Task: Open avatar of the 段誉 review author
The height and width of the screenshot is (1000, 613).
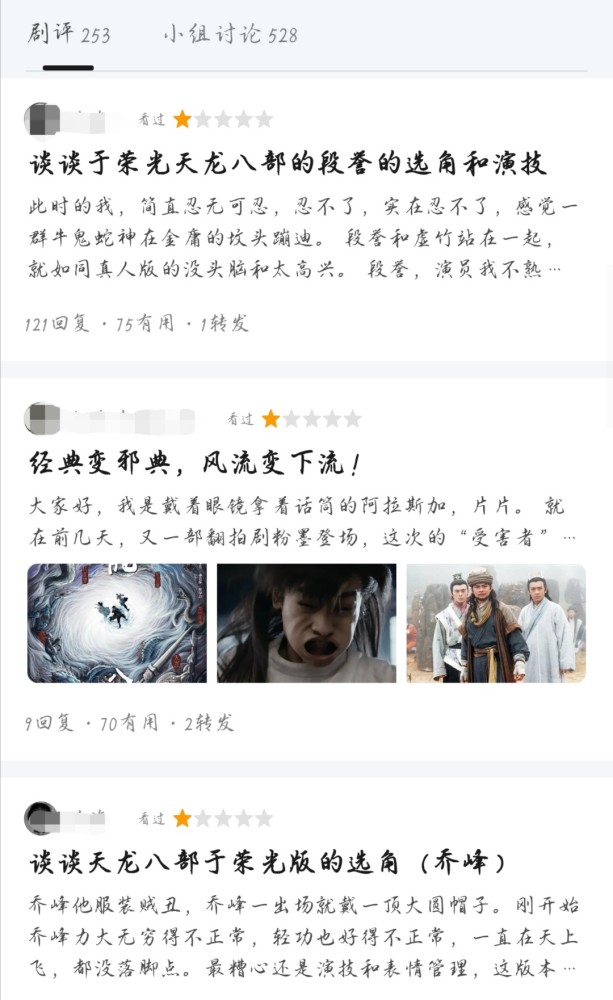Action: point(42,119)
